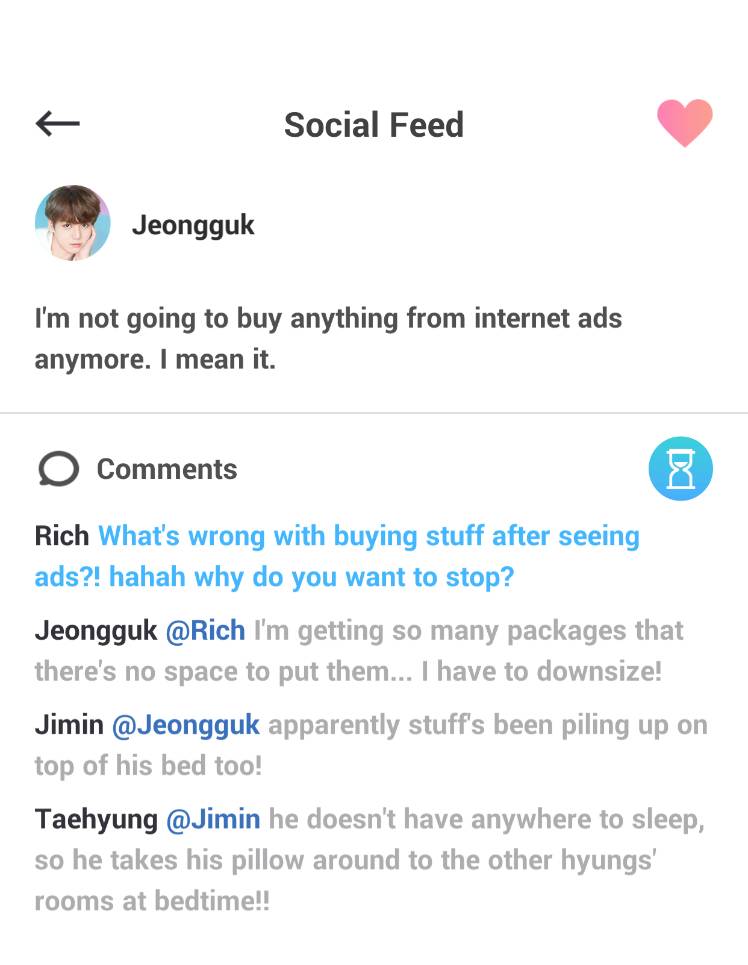Select the Jeongguk username next to the avatar

pyautogui.click(x=194, y=224)
